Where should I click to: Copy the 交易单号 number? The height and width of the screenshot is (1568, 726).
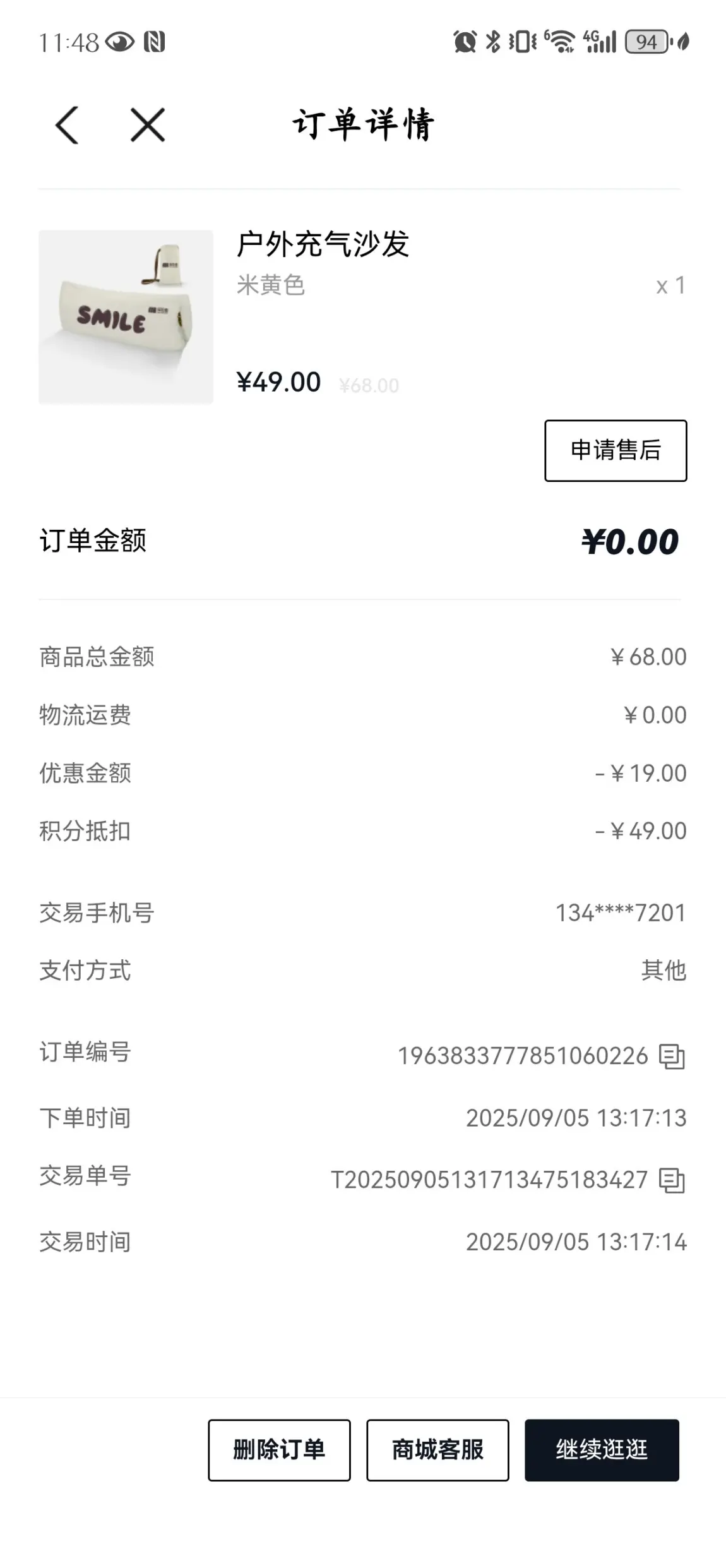pyautogui.click(x=672, y=1180)
